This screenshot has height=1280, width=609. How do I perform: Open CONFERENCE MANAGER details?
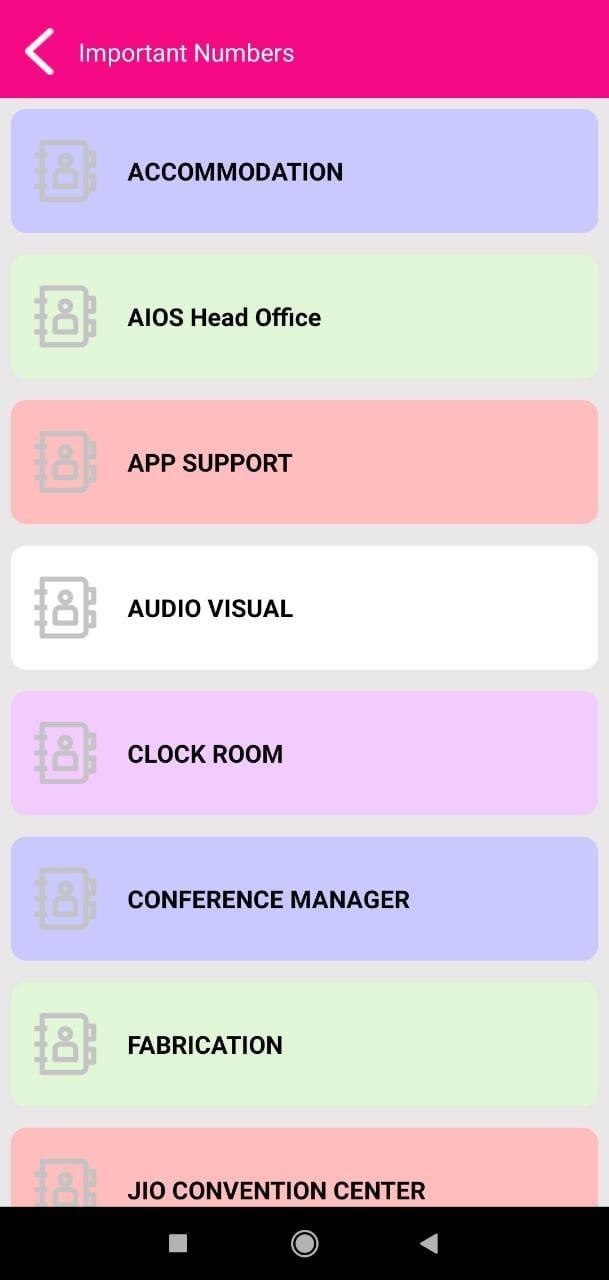[304, 899]
